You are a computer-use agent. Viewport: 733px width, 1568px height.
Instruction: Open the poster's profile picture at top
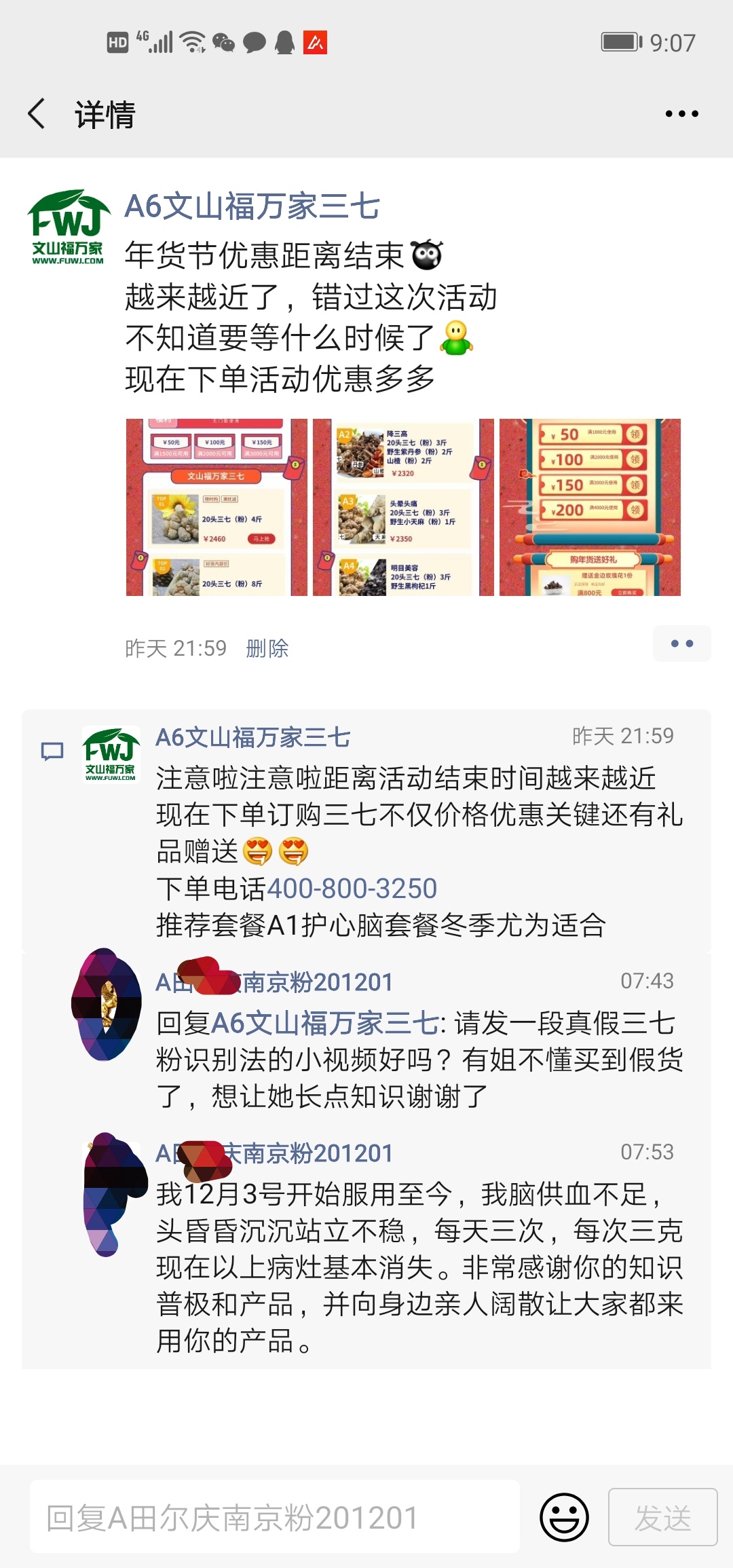[x=68, y=227]
